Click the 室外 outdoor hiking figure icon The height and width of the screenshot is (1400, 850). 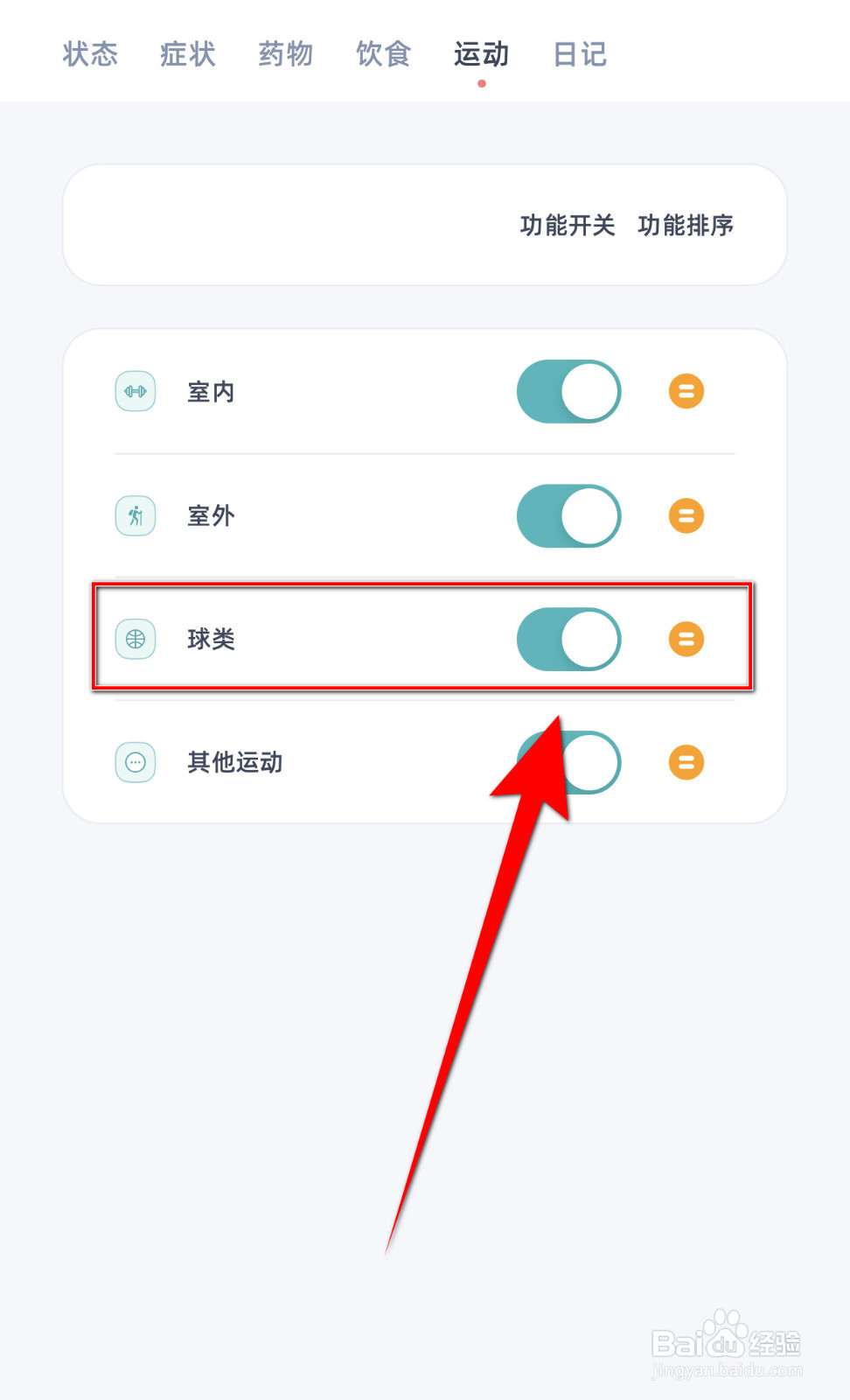(135, 515)
